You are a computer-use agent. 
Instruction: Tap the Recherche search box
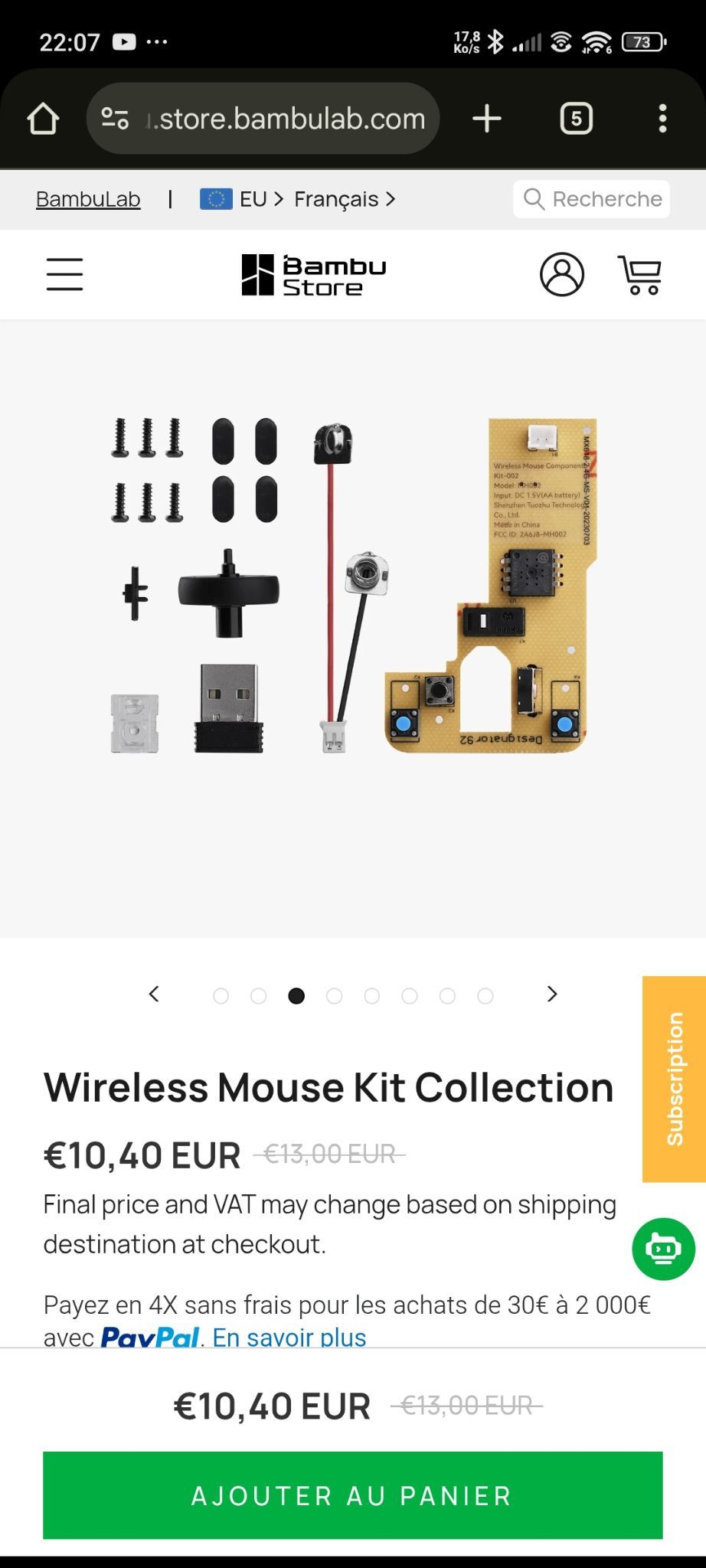pyautogui.click(x=591, y=199)
